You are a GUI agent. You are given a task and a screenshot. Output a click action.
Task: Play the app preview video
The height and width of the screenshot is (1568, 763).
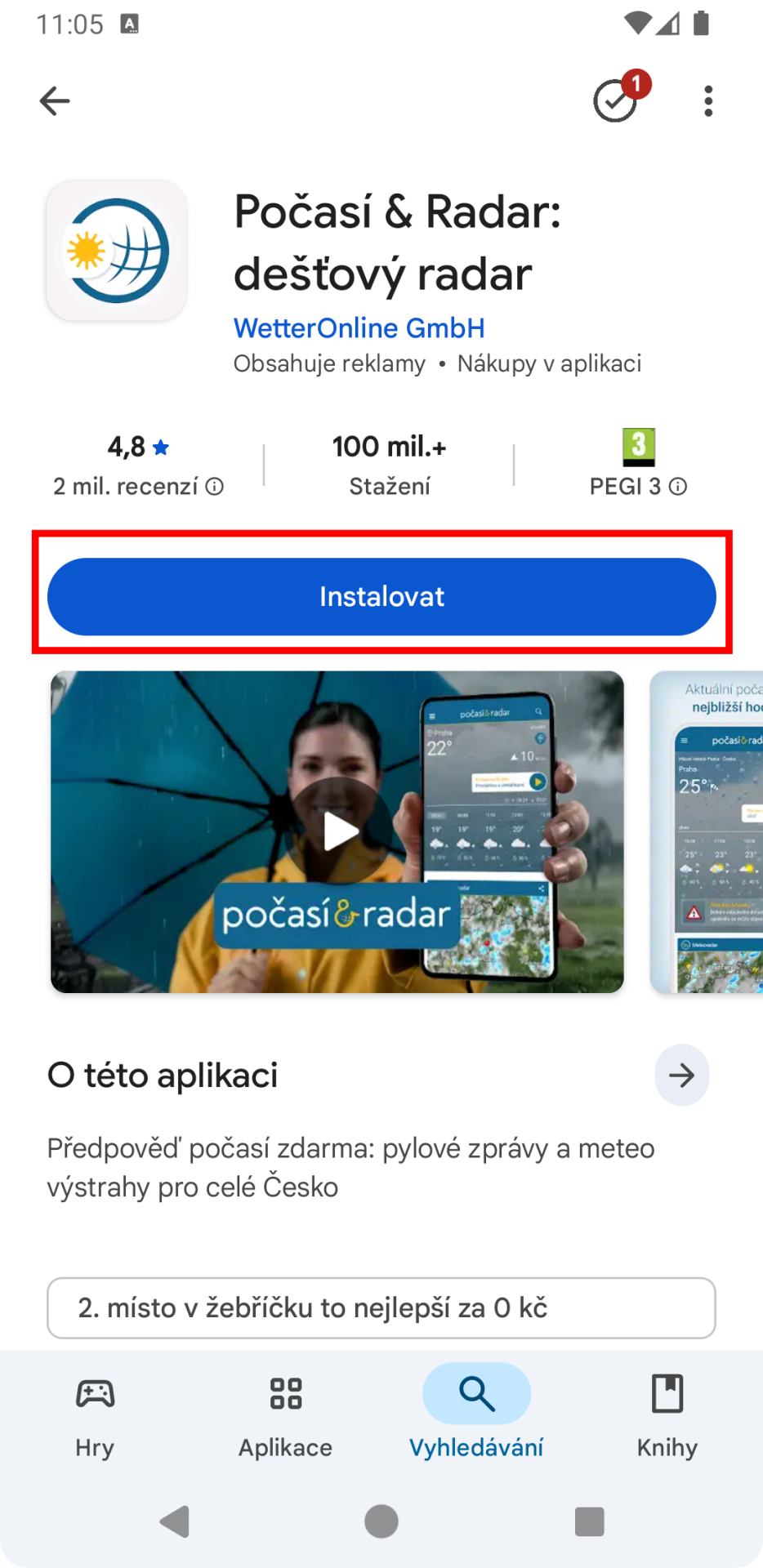click(337, 831)
